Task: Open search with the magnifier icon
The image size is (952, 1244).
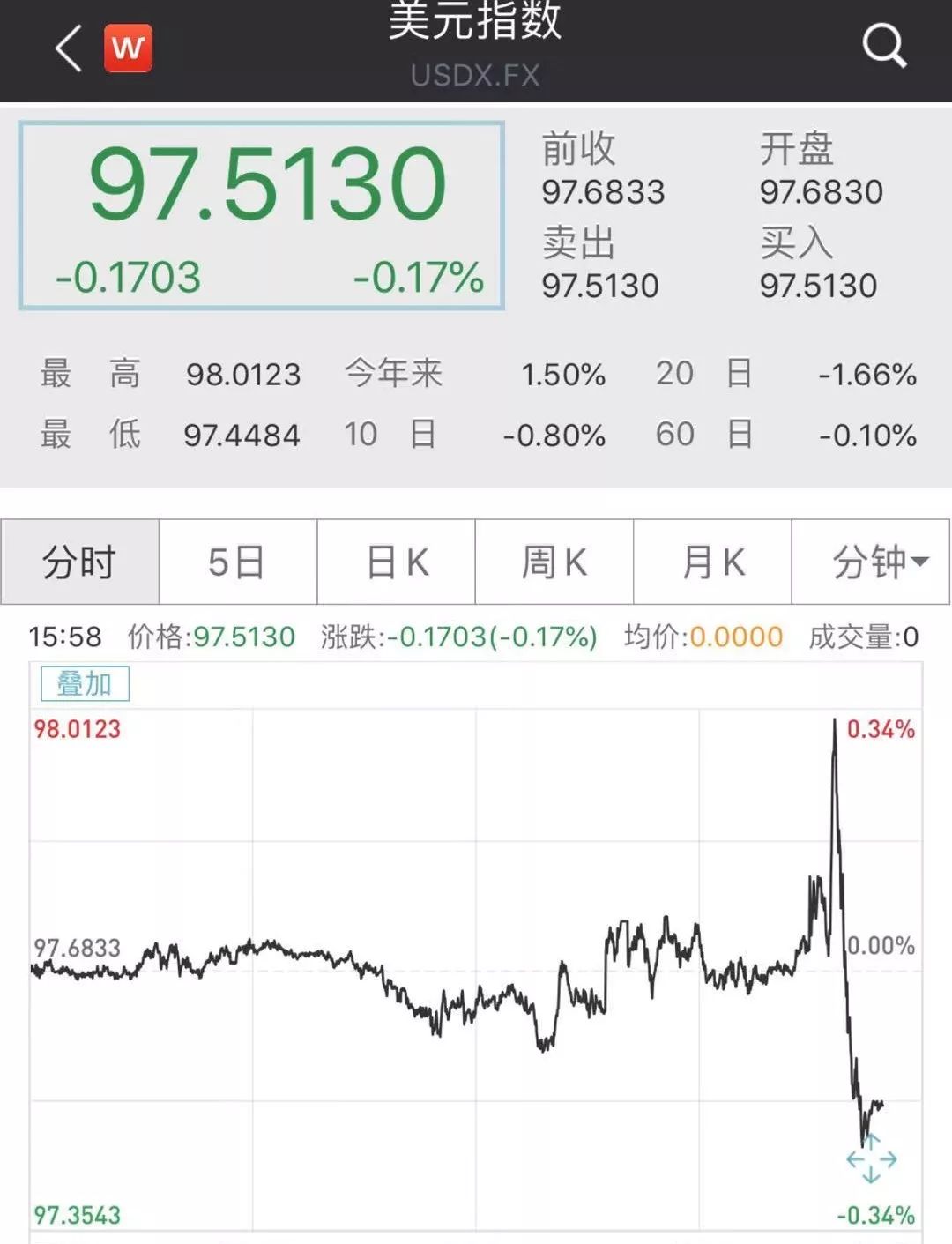Action: click(x=883, y=46)
